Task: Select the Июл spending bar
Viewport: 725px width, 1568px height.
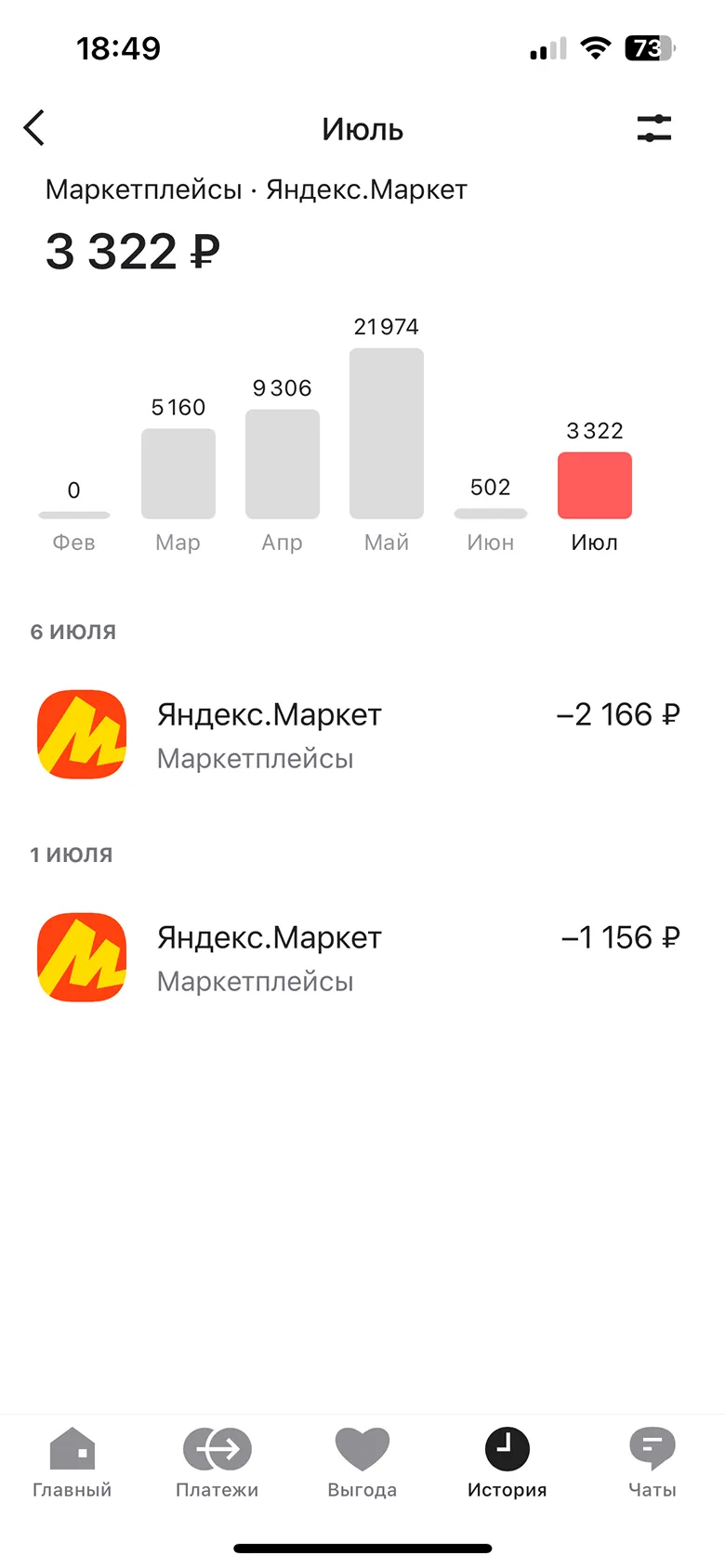Action: point(595,485)
